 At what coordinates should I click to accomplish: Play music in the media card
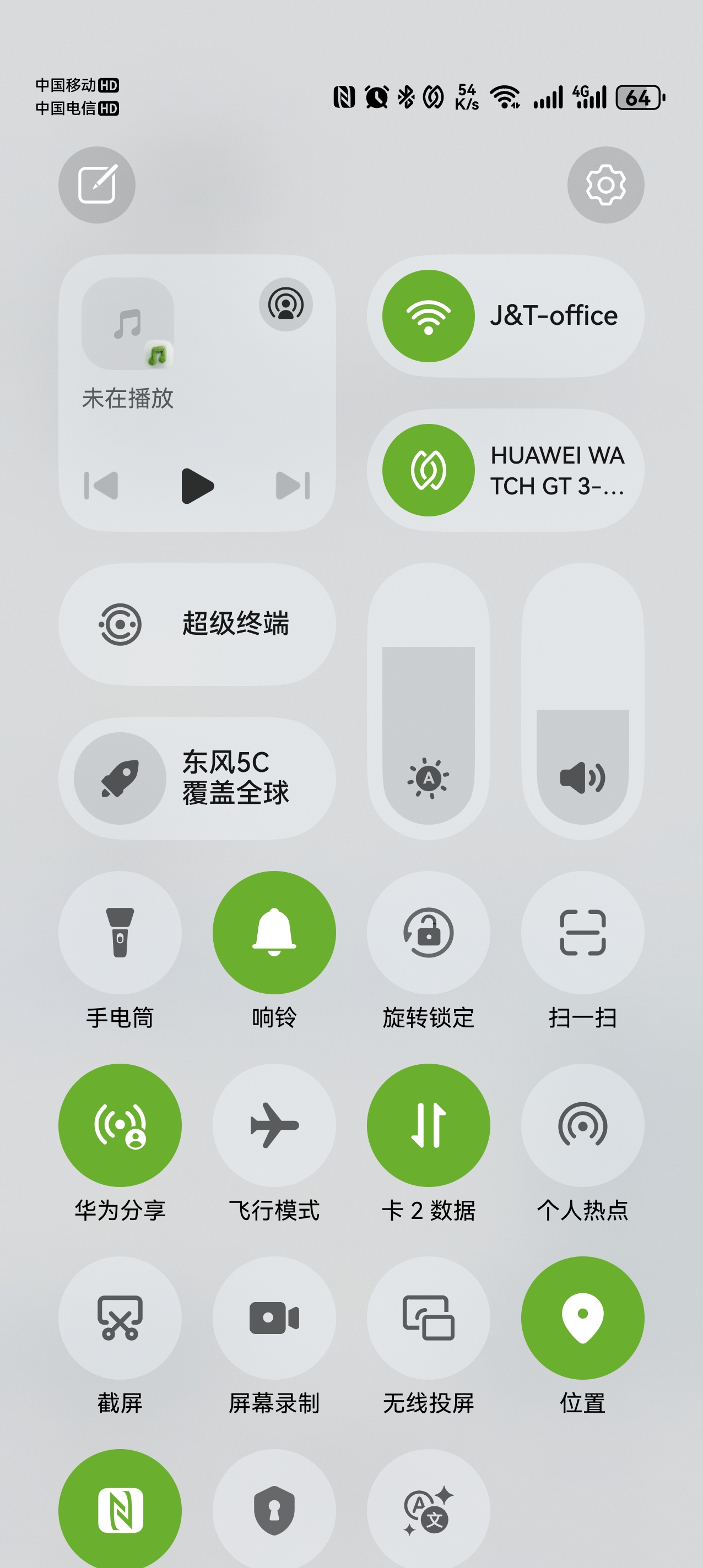(197, 486)
